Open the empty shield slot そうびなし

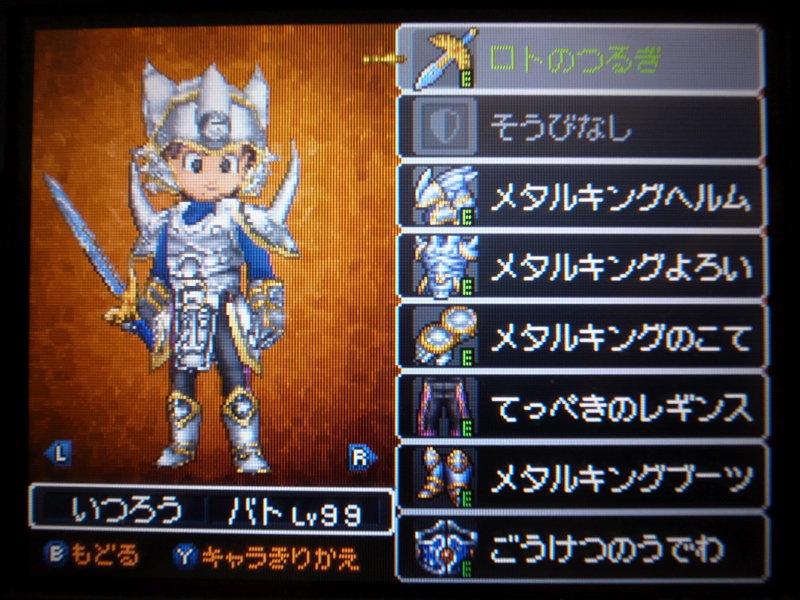(580, 127)
